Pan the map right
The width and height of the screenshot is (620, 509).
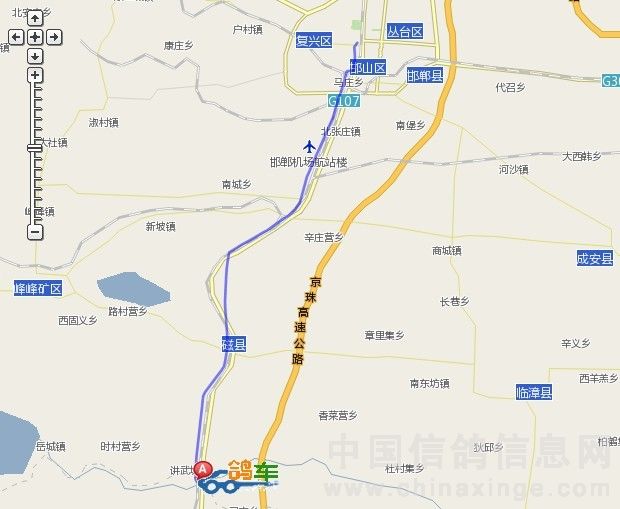pos(54,36)
